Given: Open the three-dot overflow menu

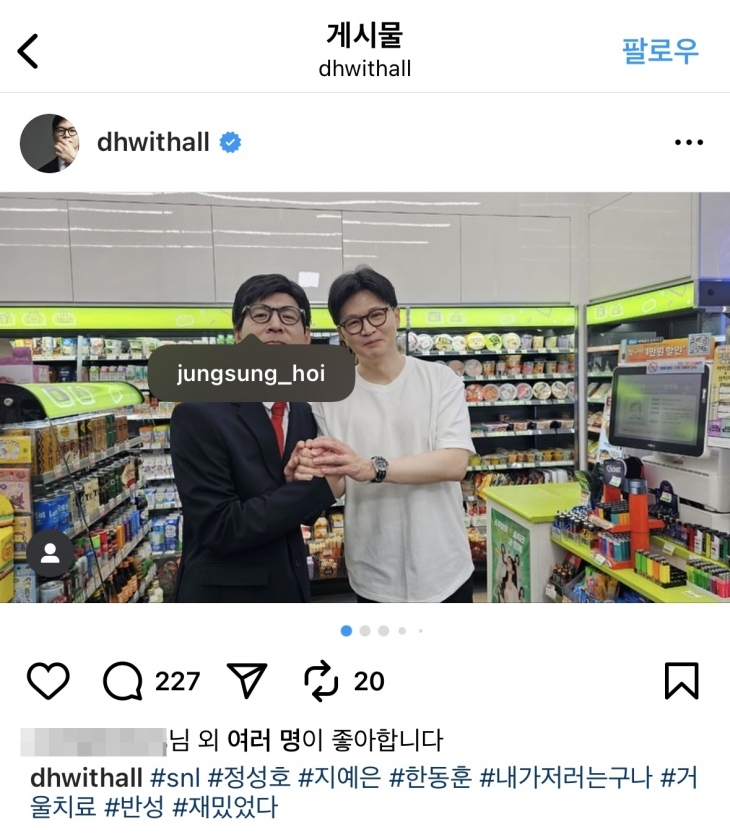Looking at the screenshot, I should click(x=688, y=143).
